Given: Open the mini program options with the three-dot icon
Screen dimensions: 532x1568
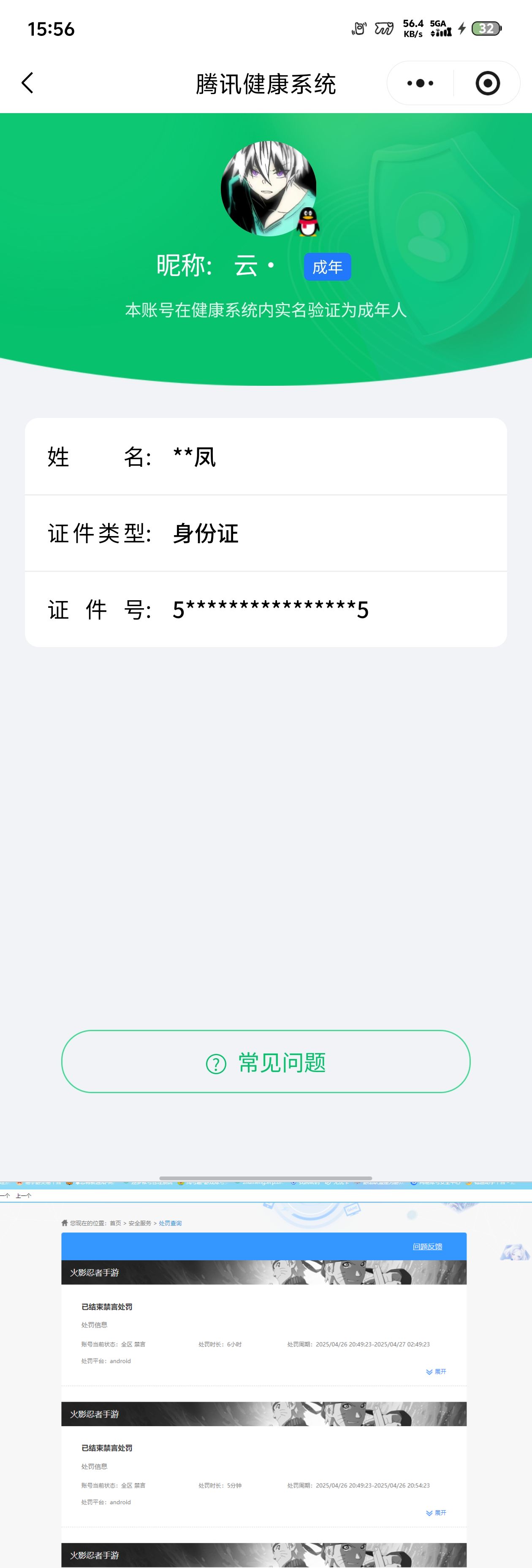Looking at the screenshot, I should tap(421, 83).
